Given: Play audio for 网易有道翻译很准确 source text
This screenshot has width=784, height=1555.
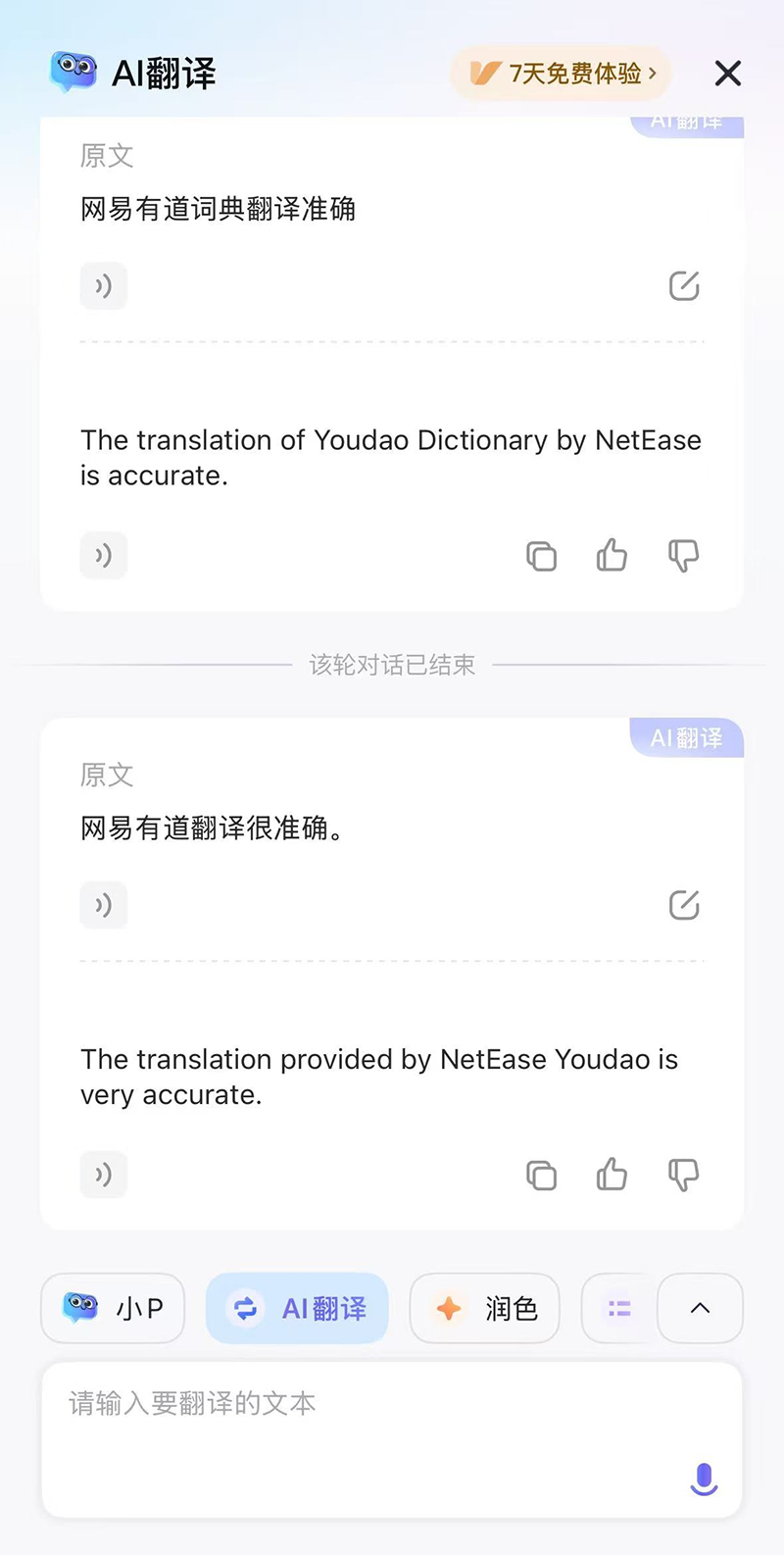Looking at the screenshot, I should pyautogui.click(x=104, y=905).
